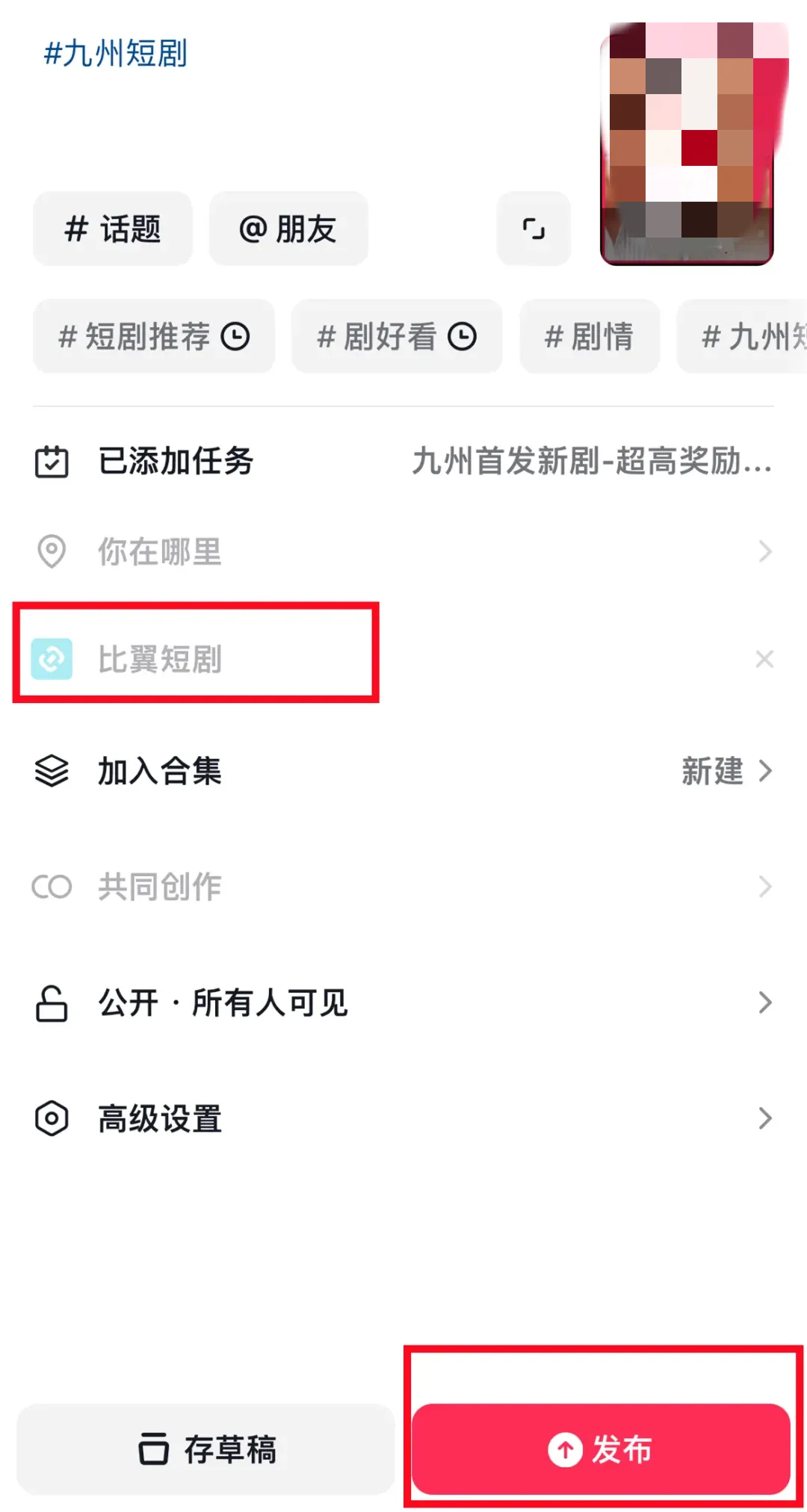
Task: Open the 高级设置 gear icon
Action: (52, 1118)
